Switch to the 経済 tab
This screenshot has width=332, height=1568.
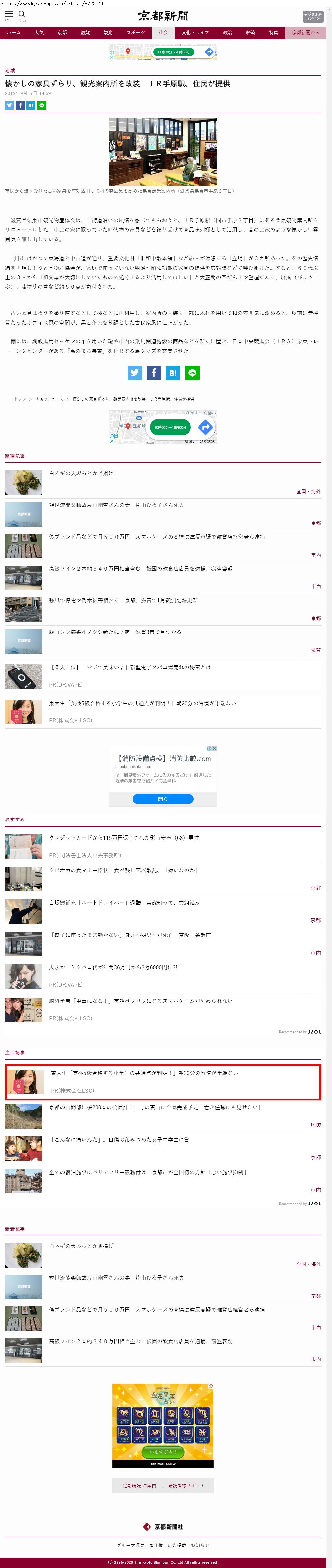click(x=250, y=33)
